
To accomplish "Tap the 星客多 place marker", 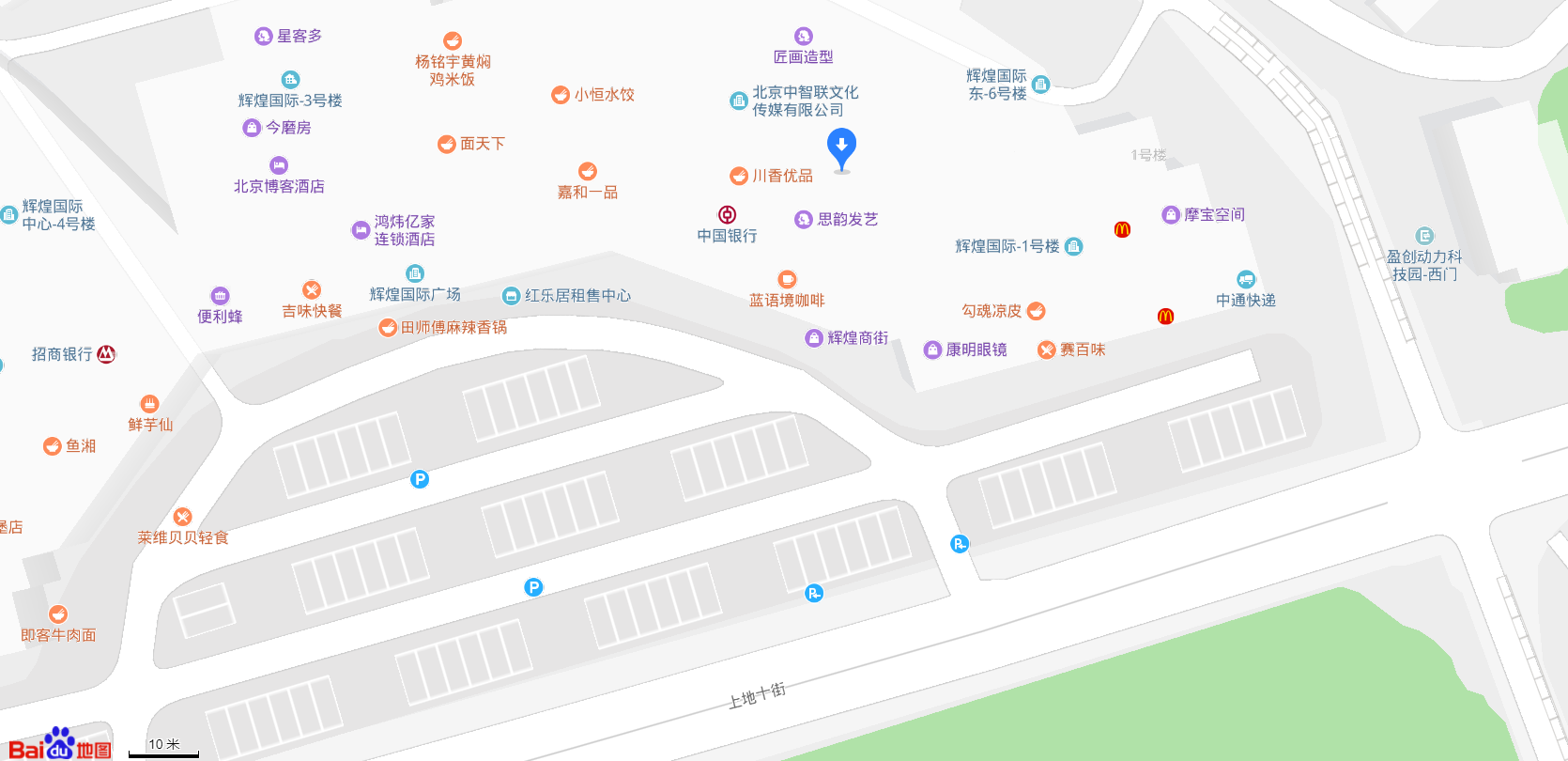I will 264,37.
